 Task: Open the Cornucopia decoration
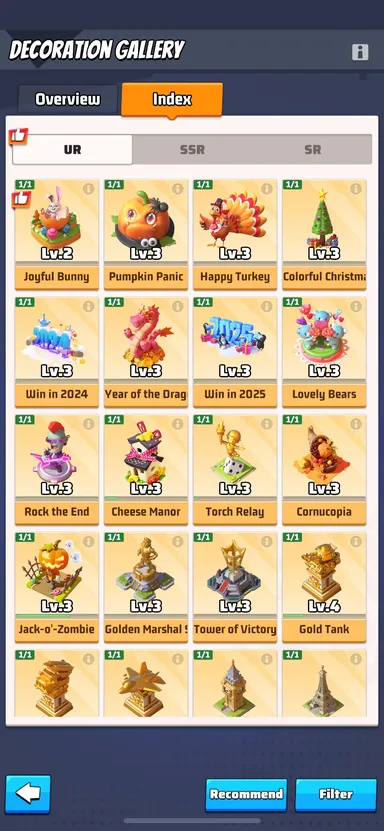324,470
